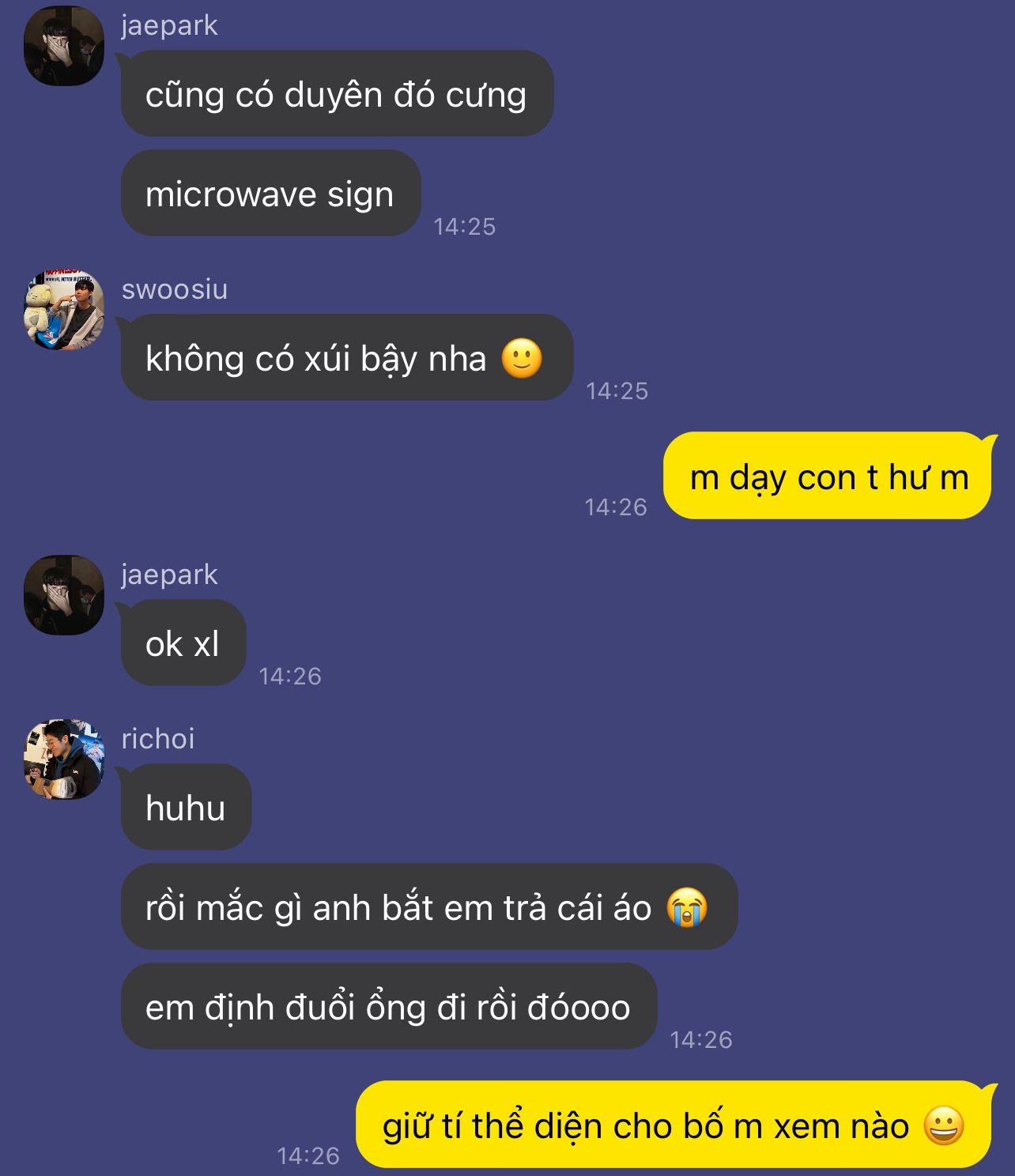Open jaepark's profile picture above 'cũng có duyên'
This screenshot has height=1176, width=1015.
[64, 46]
